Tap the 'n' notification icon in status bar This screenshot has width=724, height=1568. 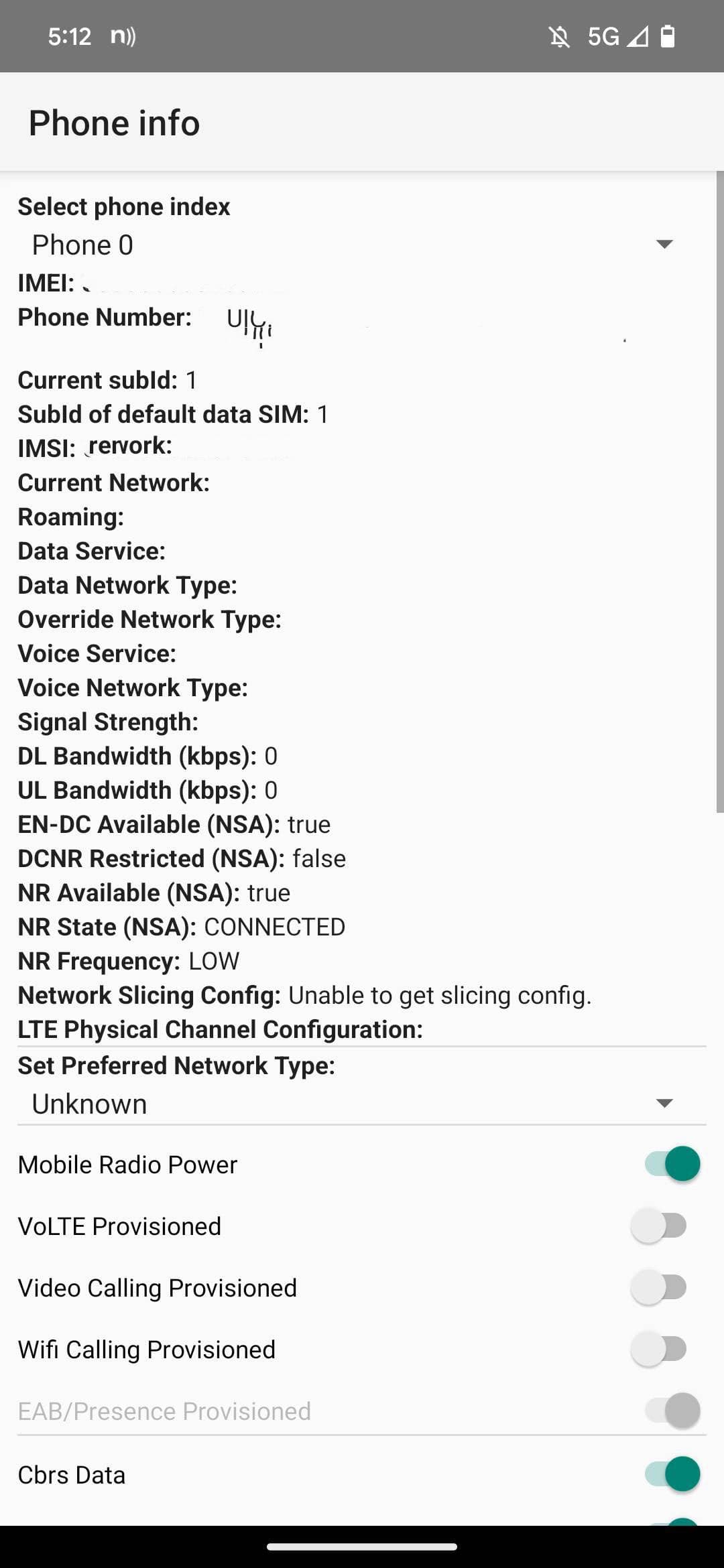121,36
